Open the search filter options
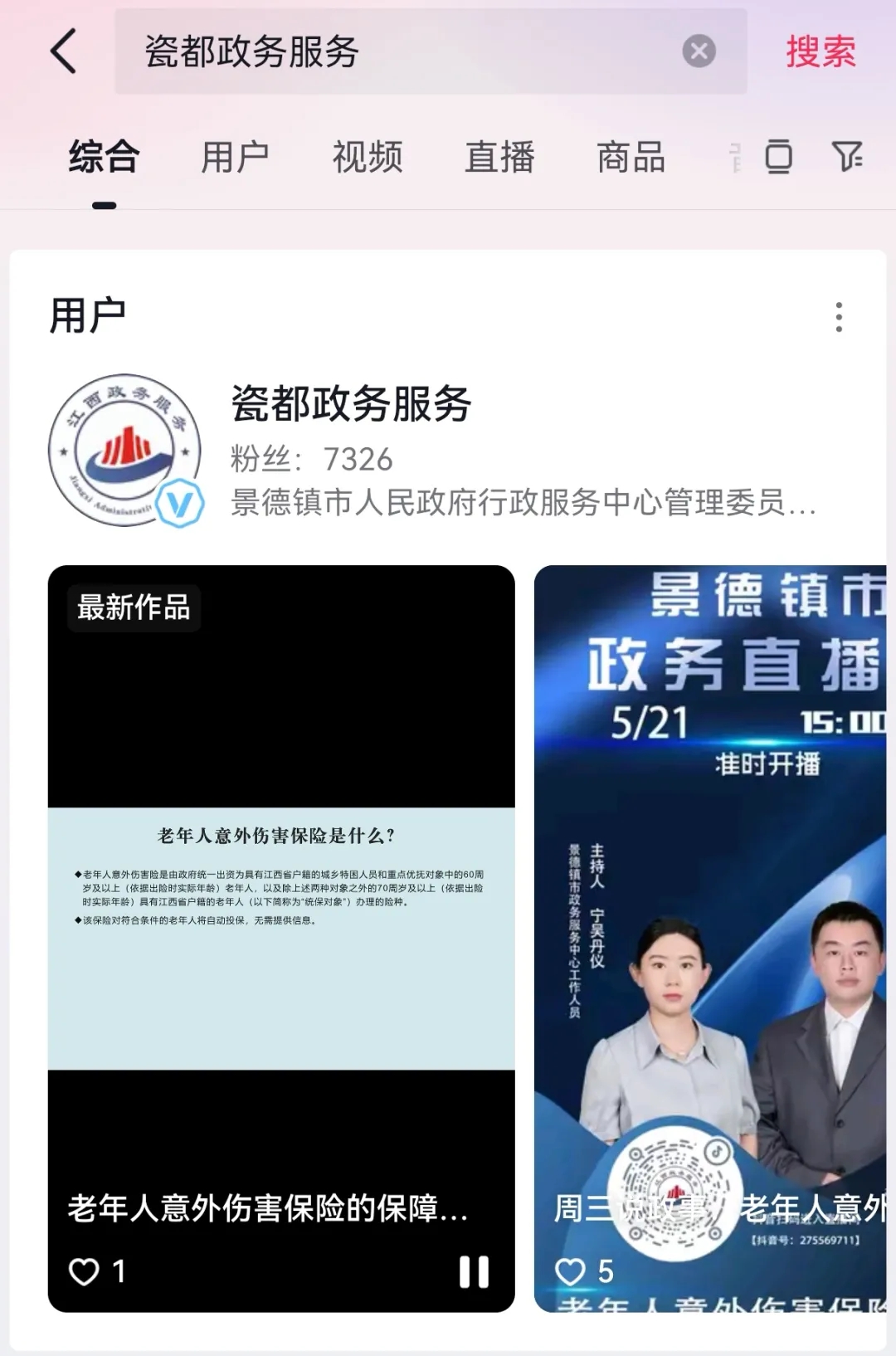896x1356 pixels. pos(846,156)
